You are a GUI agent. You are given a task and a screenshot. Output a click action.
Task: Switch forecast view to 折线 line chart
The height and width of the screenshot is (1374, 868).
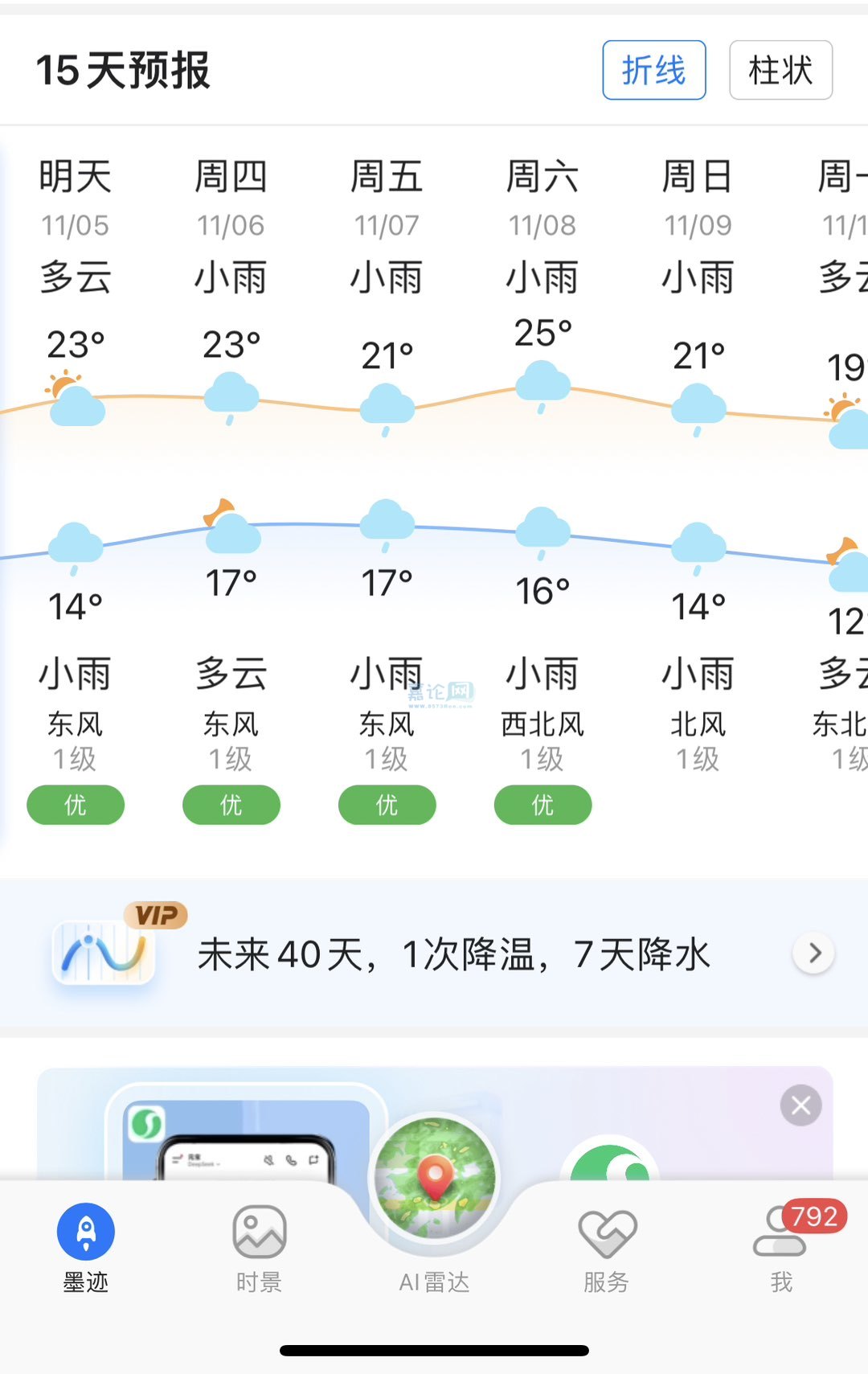tap(653, 70)
